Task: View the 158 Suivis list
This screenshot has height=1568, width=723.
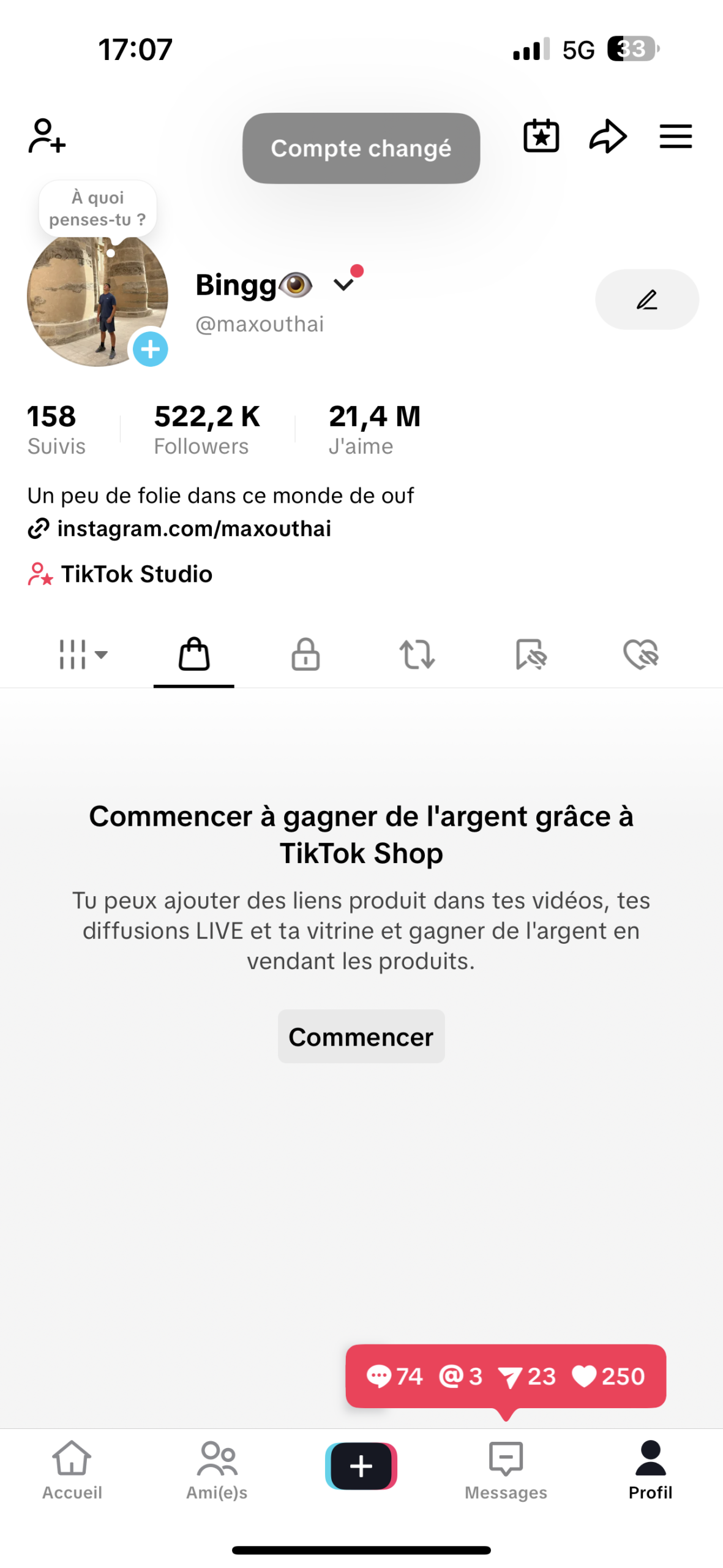Action: (56, 429)
